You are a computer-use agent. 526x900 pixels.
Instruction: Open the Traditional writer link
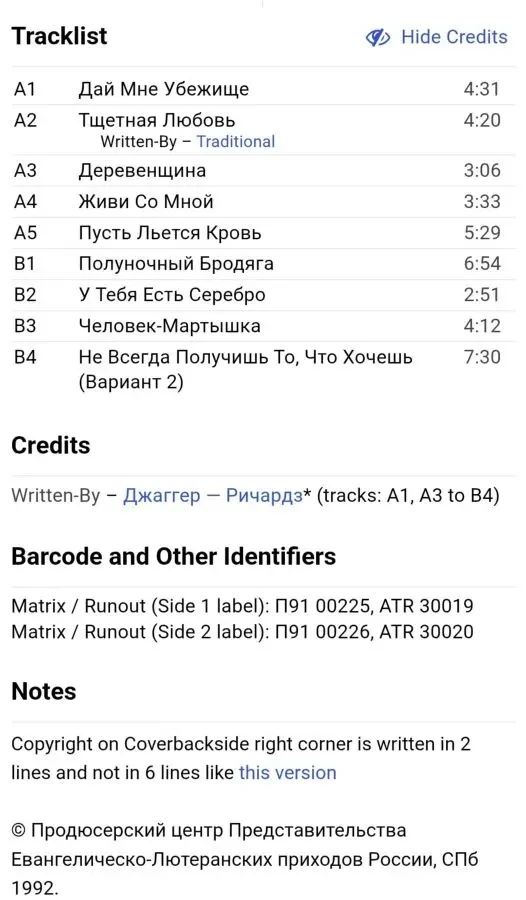coord(235,142)
